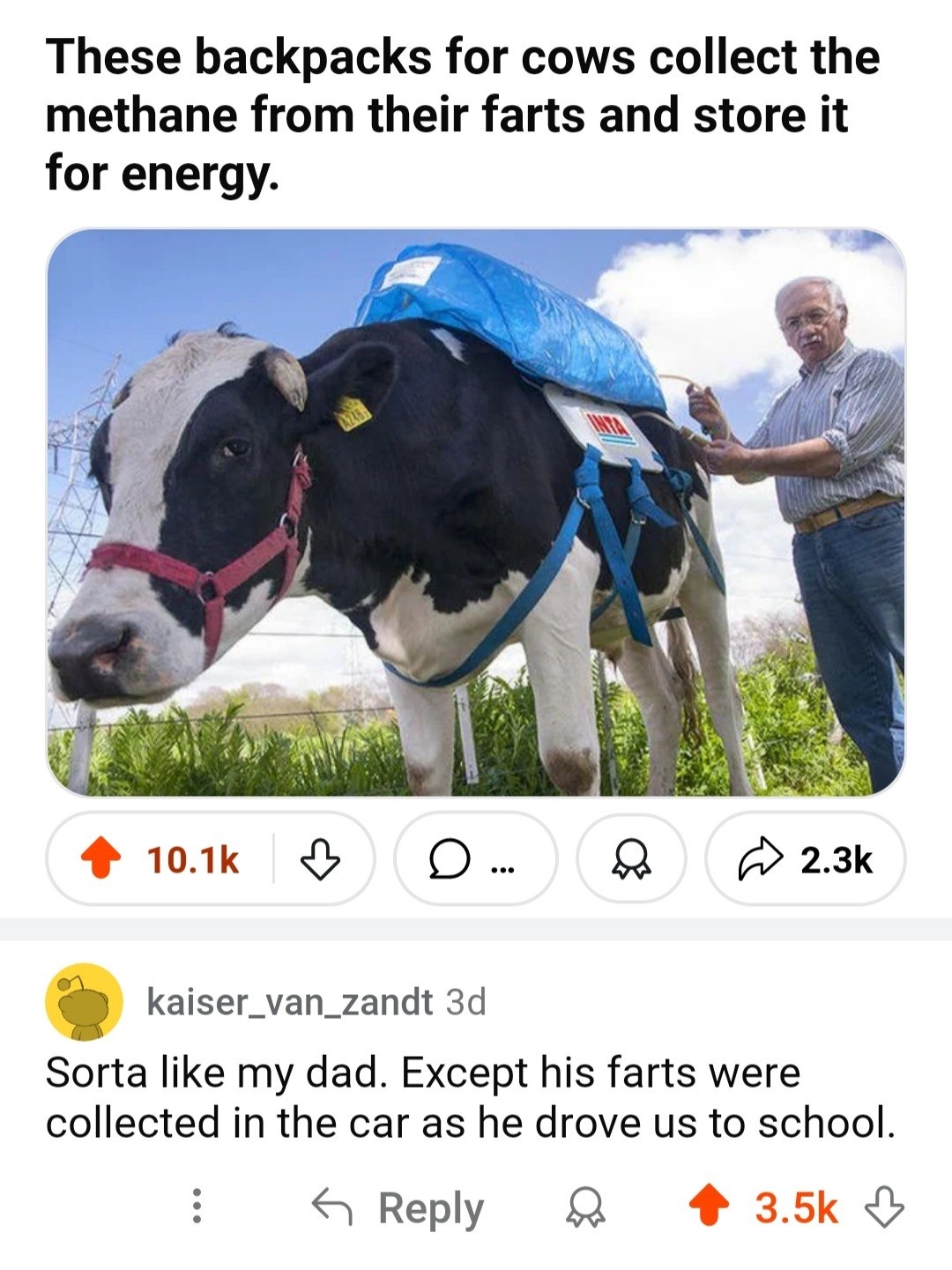Image resolution: width=952 pixels, height=1270 pixels.
Task: Share the post showing 2.3k shares
Action: 805,859
